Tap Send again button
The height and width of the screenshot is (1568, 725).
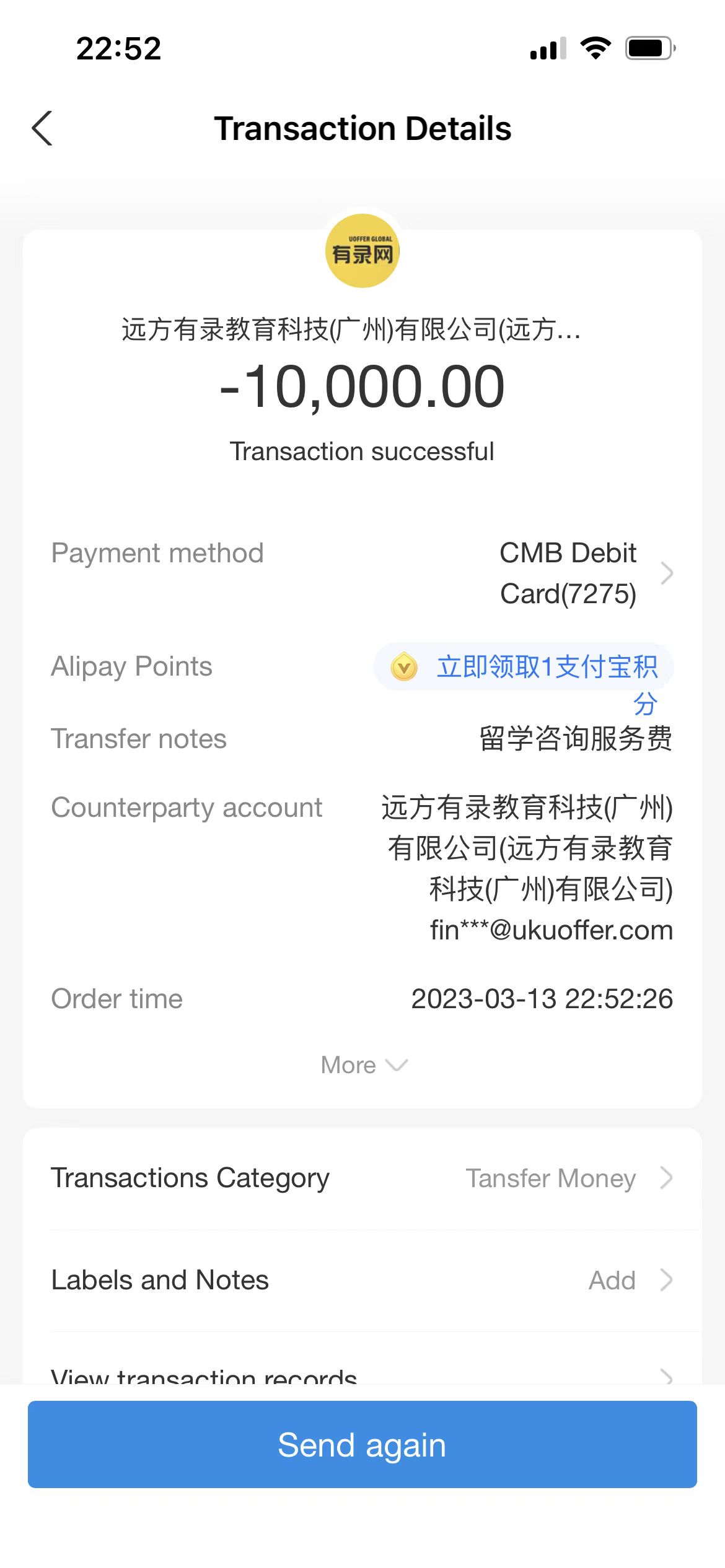point(362,1445)
